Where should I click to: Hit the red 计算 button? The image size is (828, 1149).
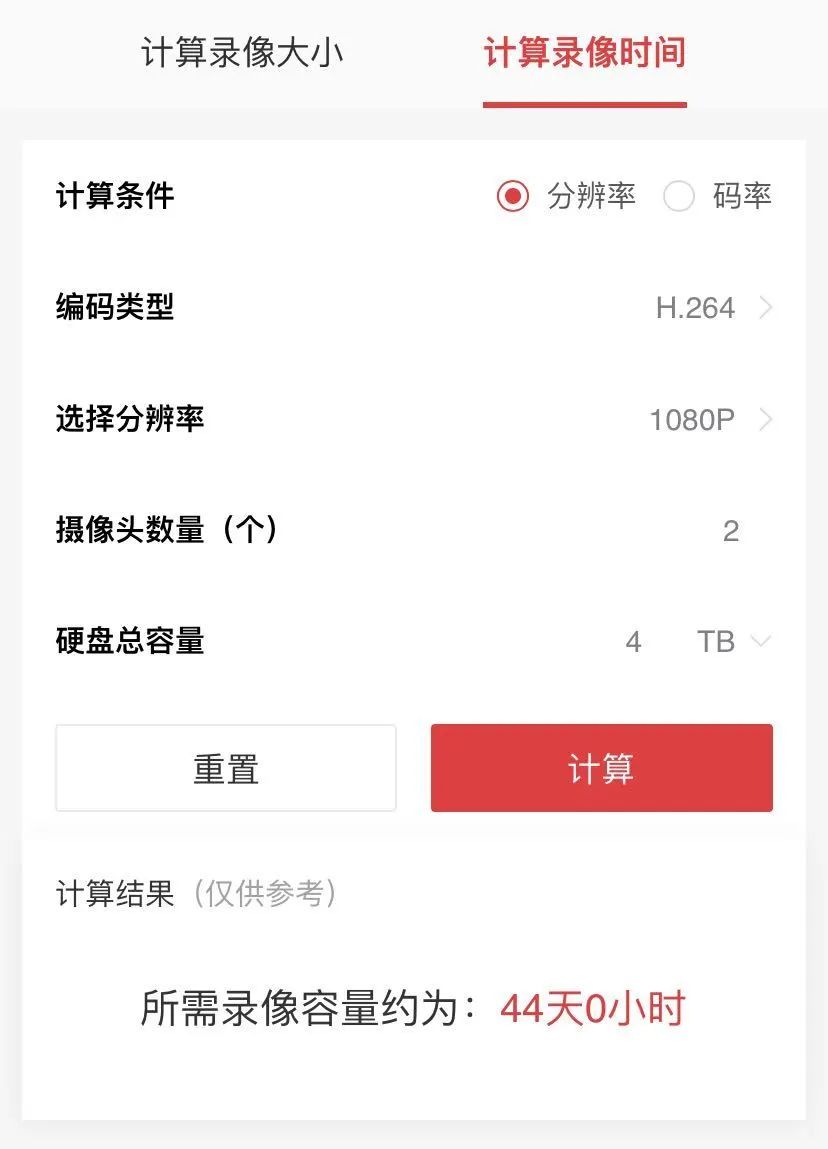click(601, 768)
